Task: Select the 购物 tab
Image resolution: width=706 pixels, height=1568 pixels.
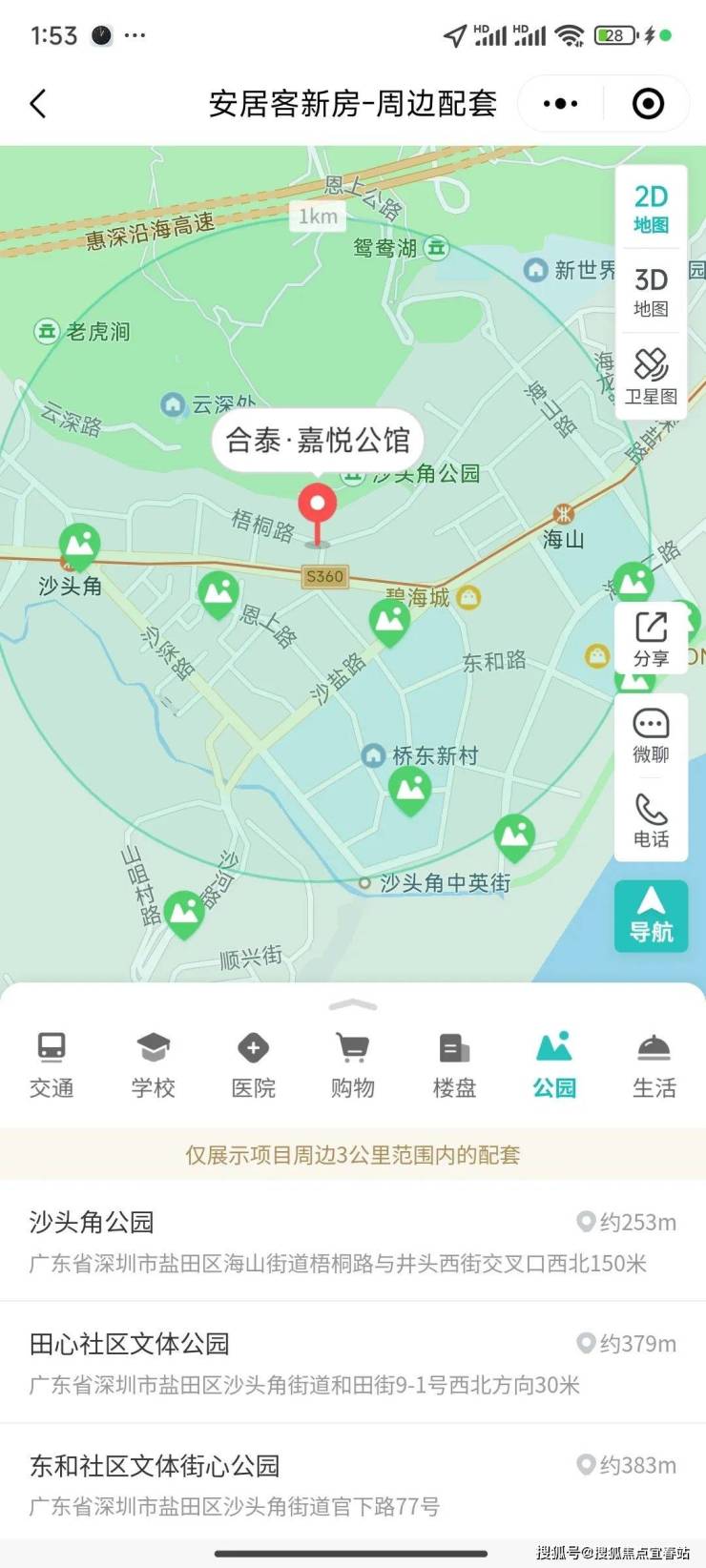Action: click(x=353, y=1064)
